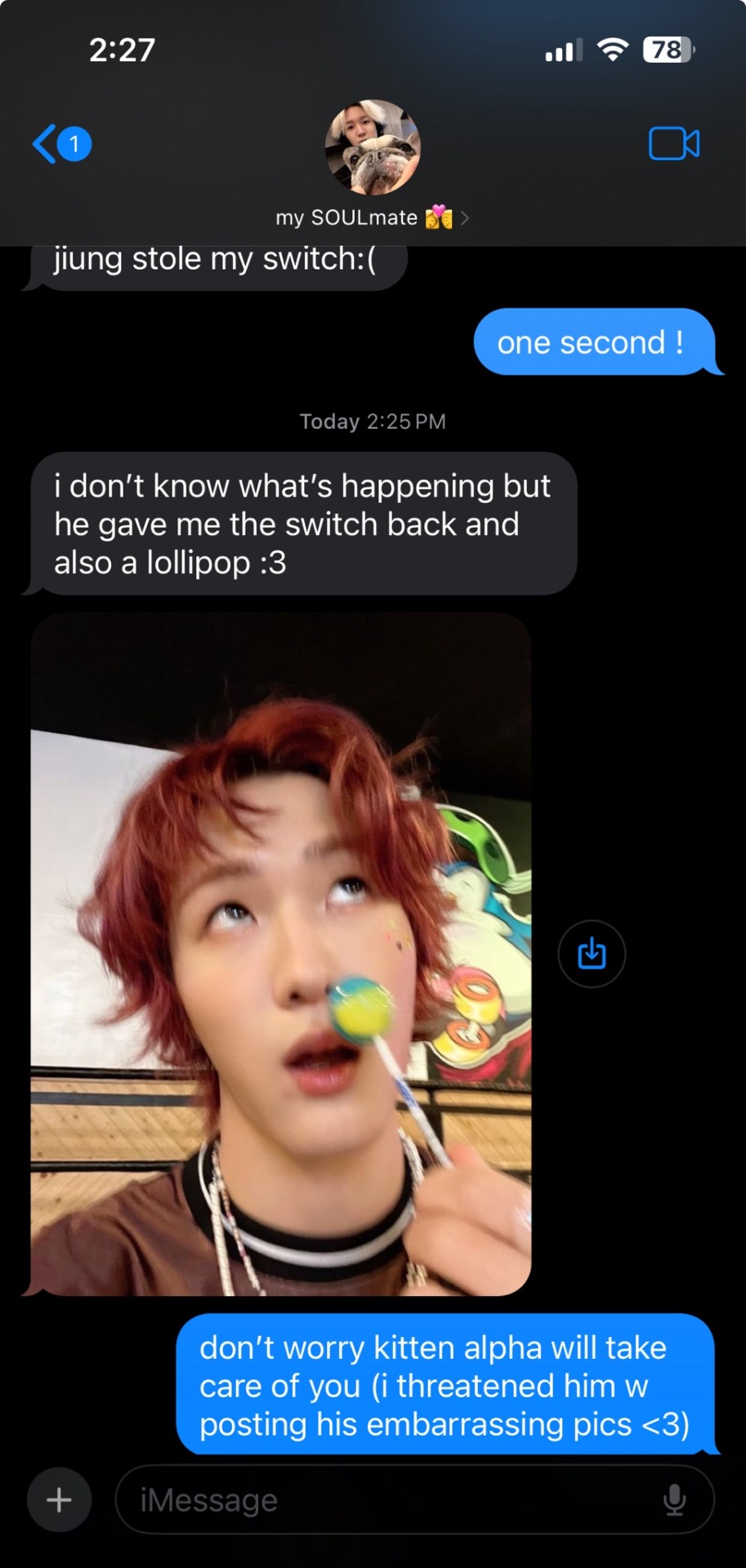Save the received photo
This screenshot has width=746, height=1568.
click(x=592, y=954)
